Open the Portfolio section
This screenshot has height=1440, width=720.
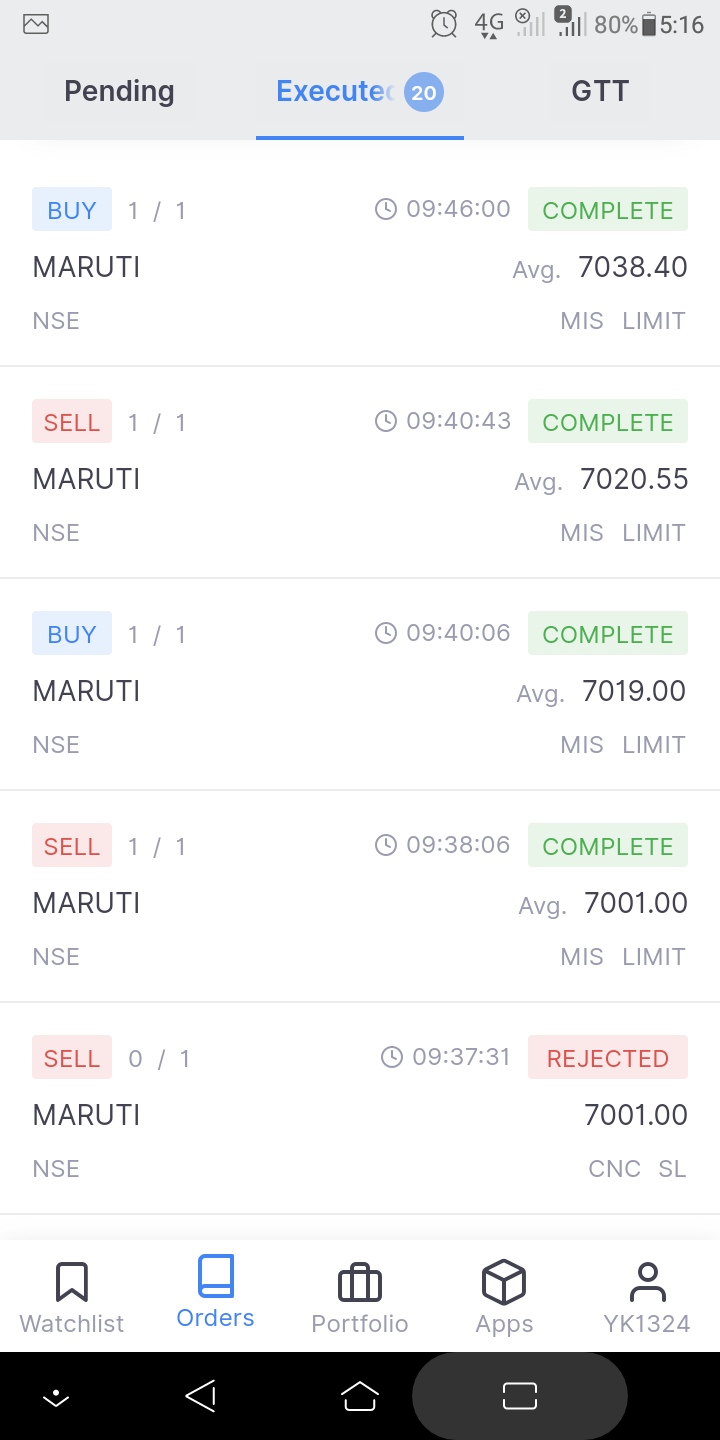point(360,1297)
